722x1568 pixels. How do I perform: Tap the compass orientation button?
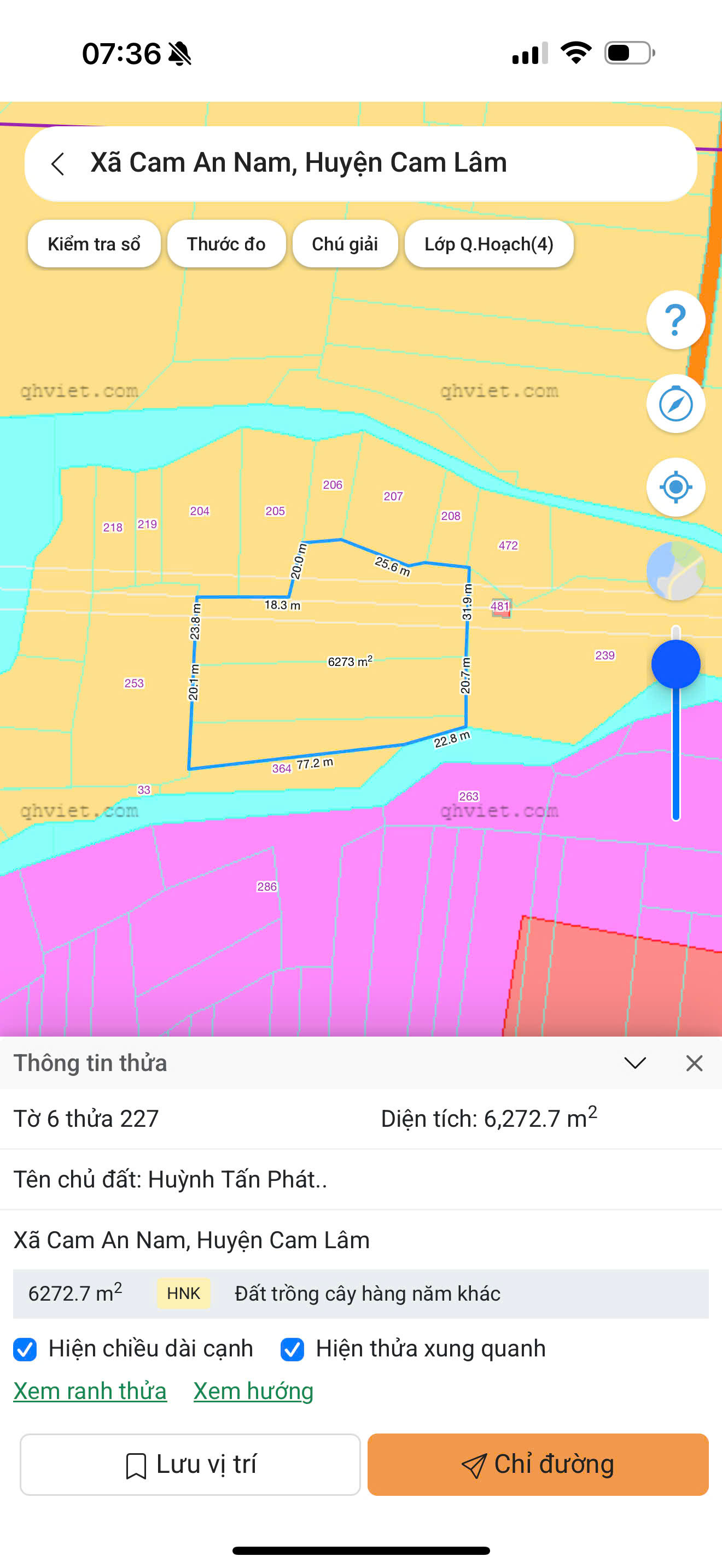point(675,403)
